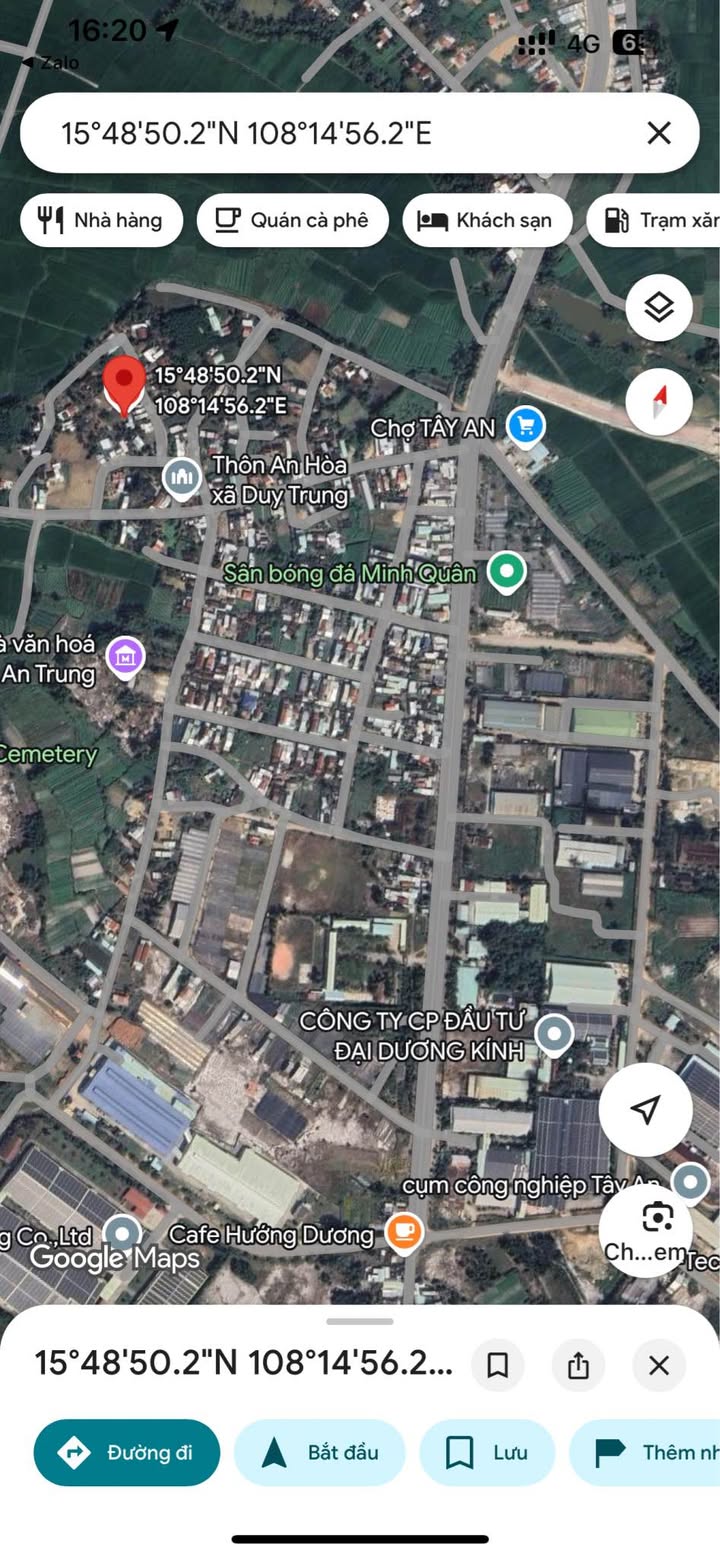
Task: Reset map orientation with the compass
Action: coord(659,402)
